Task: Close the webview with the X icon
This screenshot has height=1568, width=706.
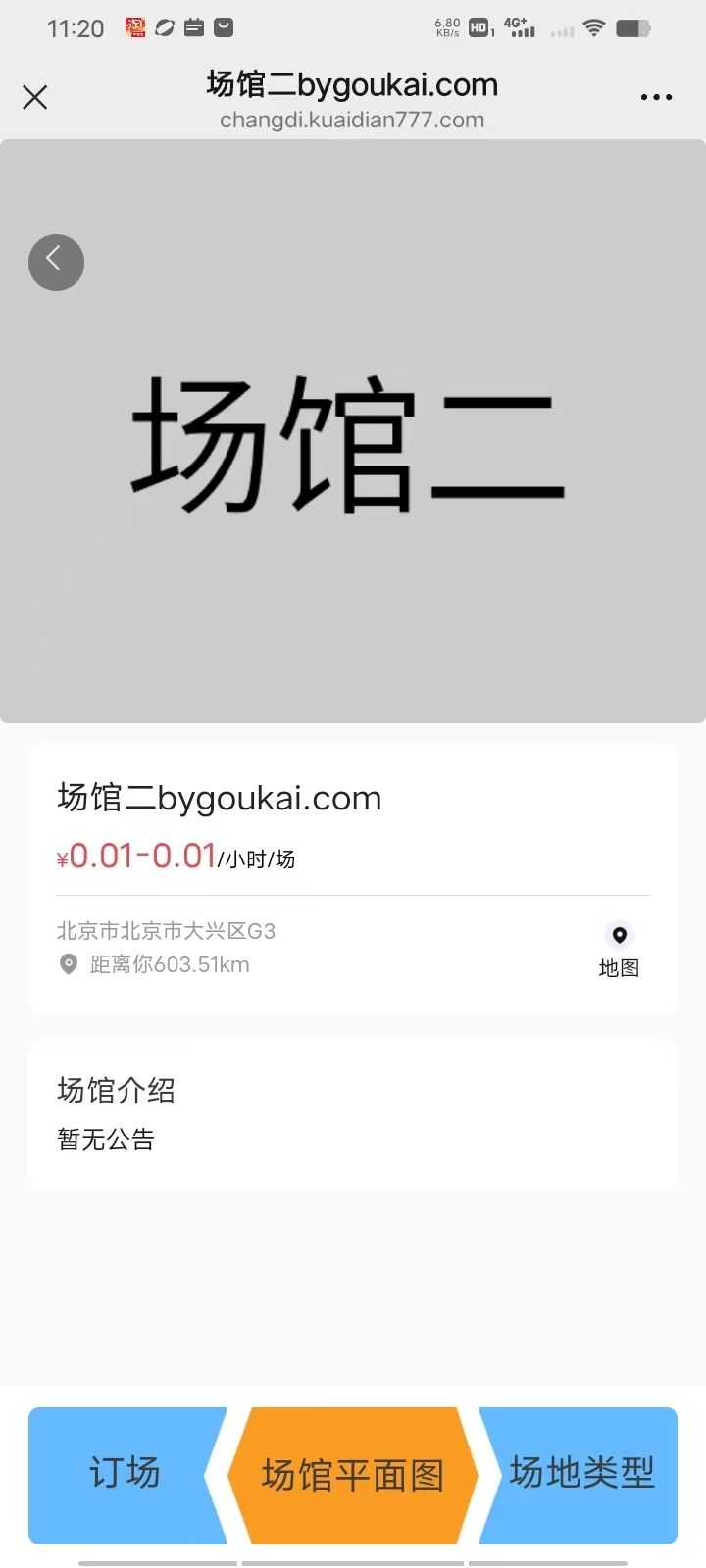Action: pyautogui.click(x=35, y=97)
